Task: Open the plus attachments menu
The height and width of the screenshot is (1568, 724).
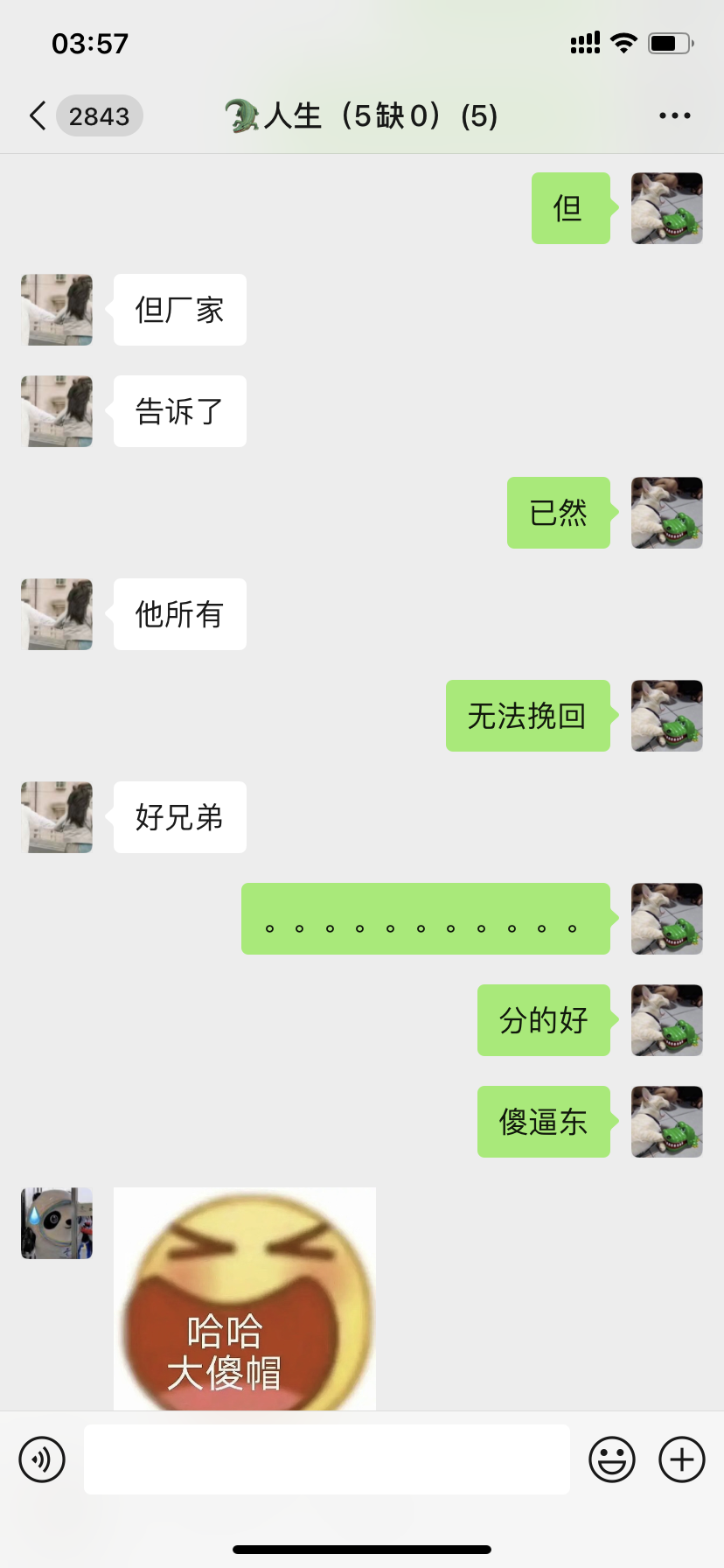Action: pos(682,1459)
